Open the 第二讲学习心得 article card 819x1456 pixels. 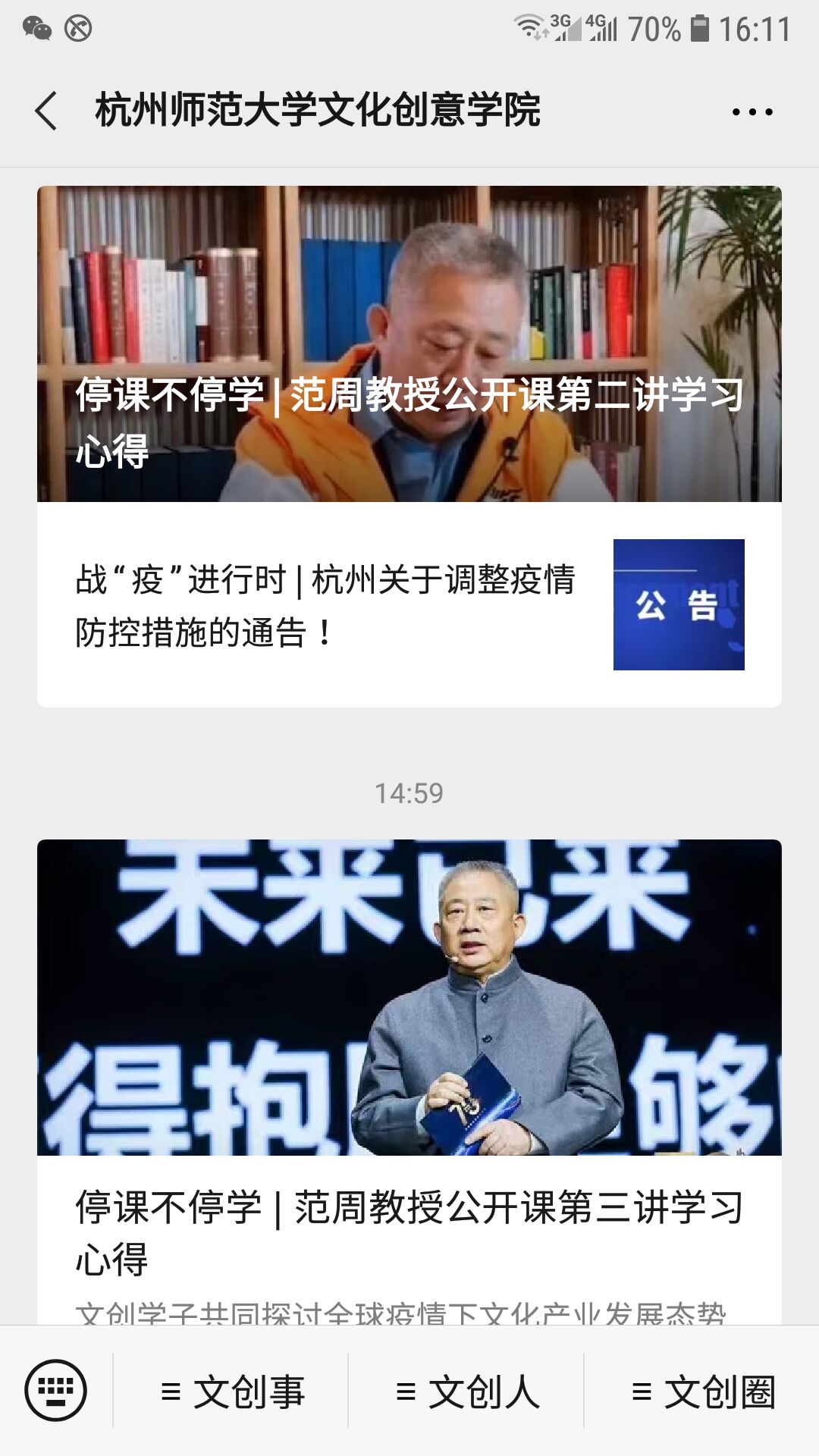(409, 344)
